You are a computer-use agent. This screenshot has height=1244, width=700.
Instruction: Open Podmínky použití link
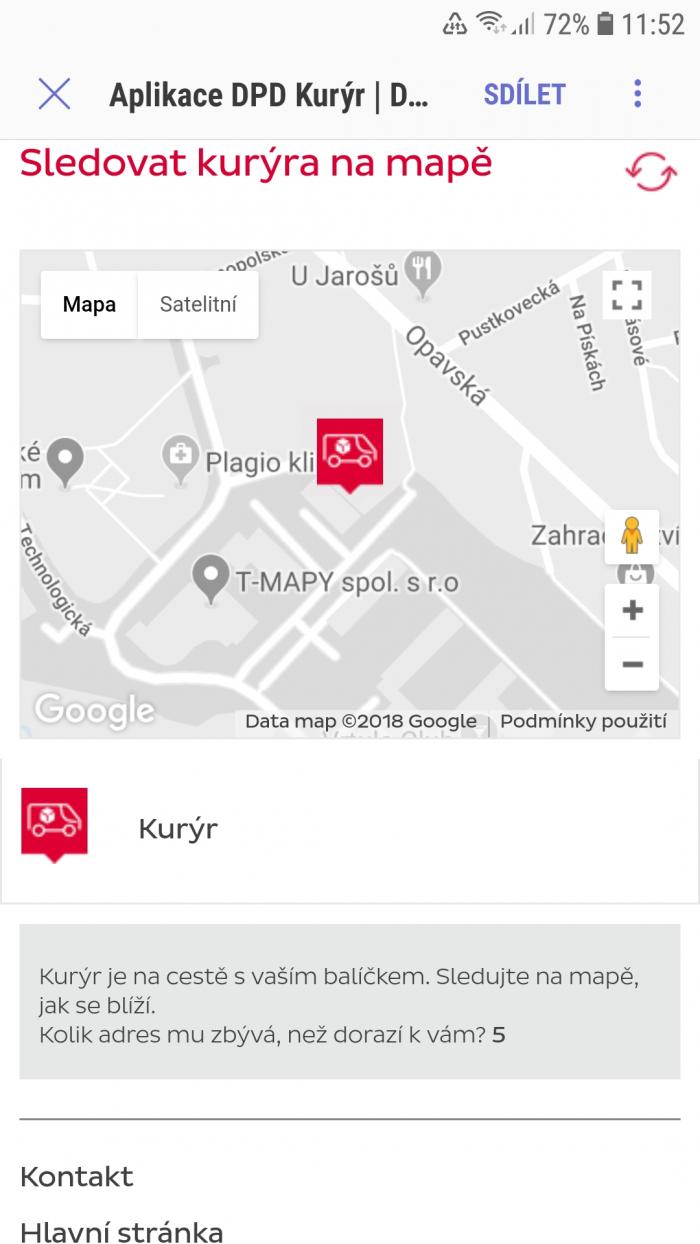pos(583,721)
